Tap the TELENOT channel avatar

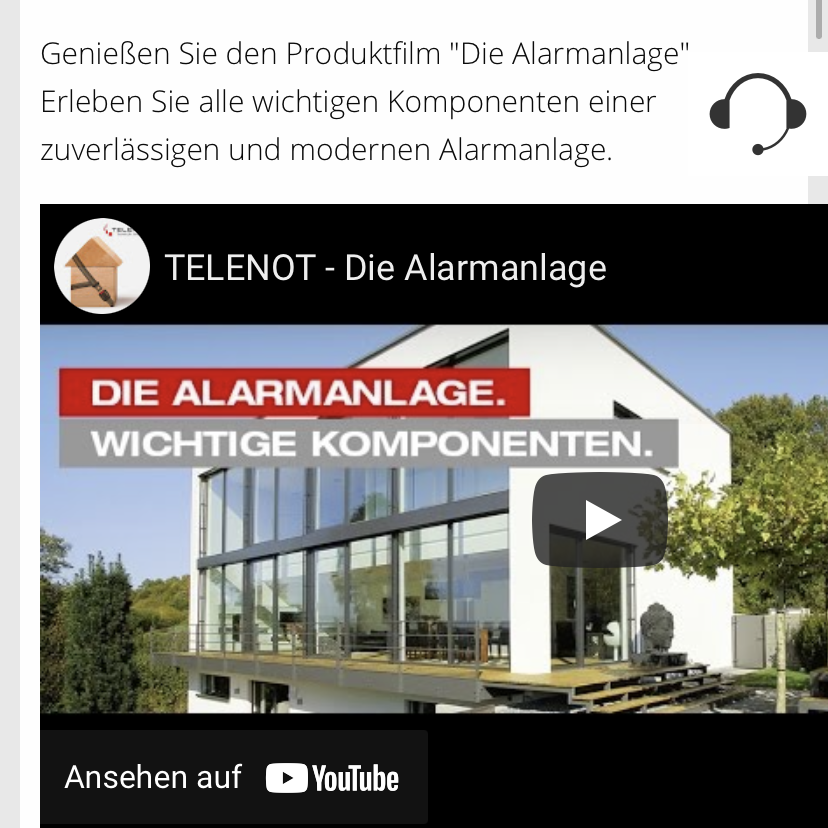pos(102,266)
